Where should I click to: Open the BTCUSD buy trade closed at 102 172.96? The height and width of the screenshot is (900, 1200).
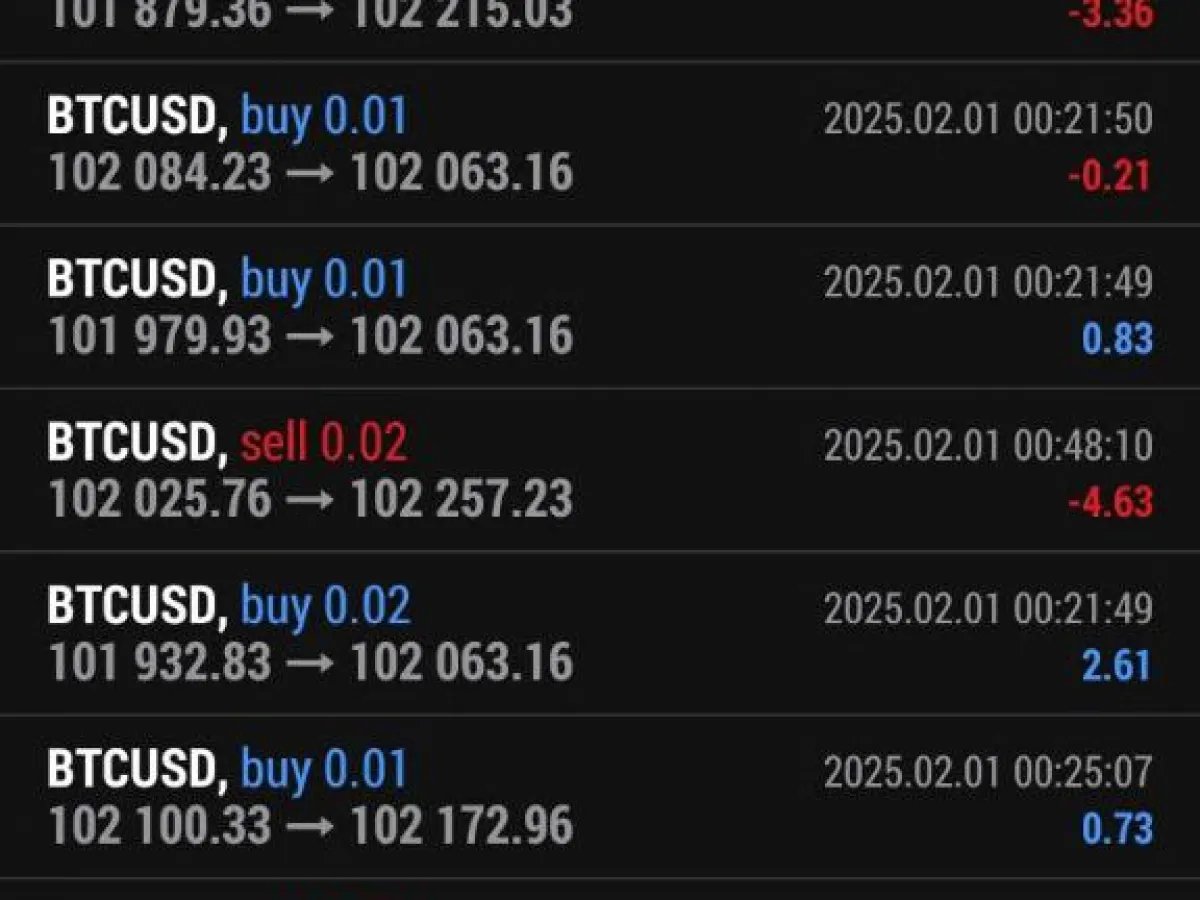(x=600, y=797)
